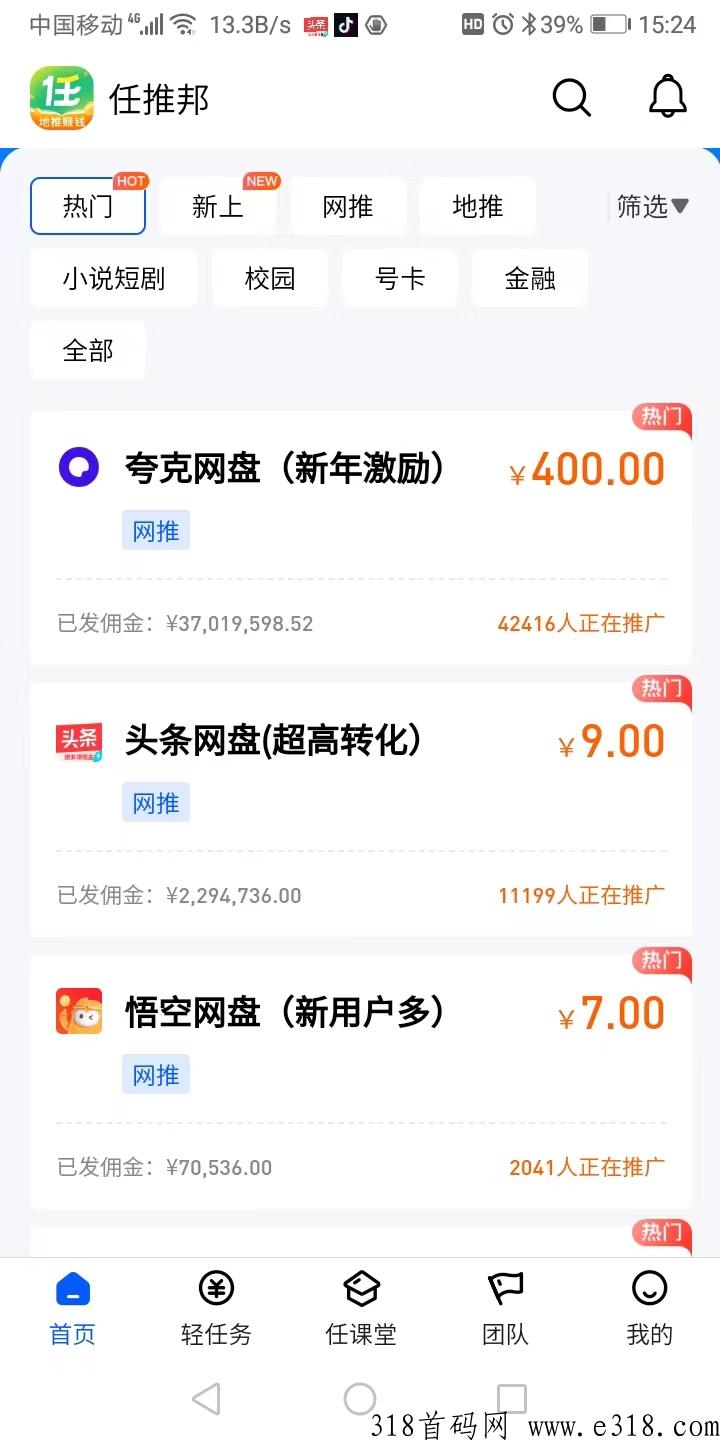Select the 热门 filter chip
The image size is (720, 1440).
pos(88,207)
